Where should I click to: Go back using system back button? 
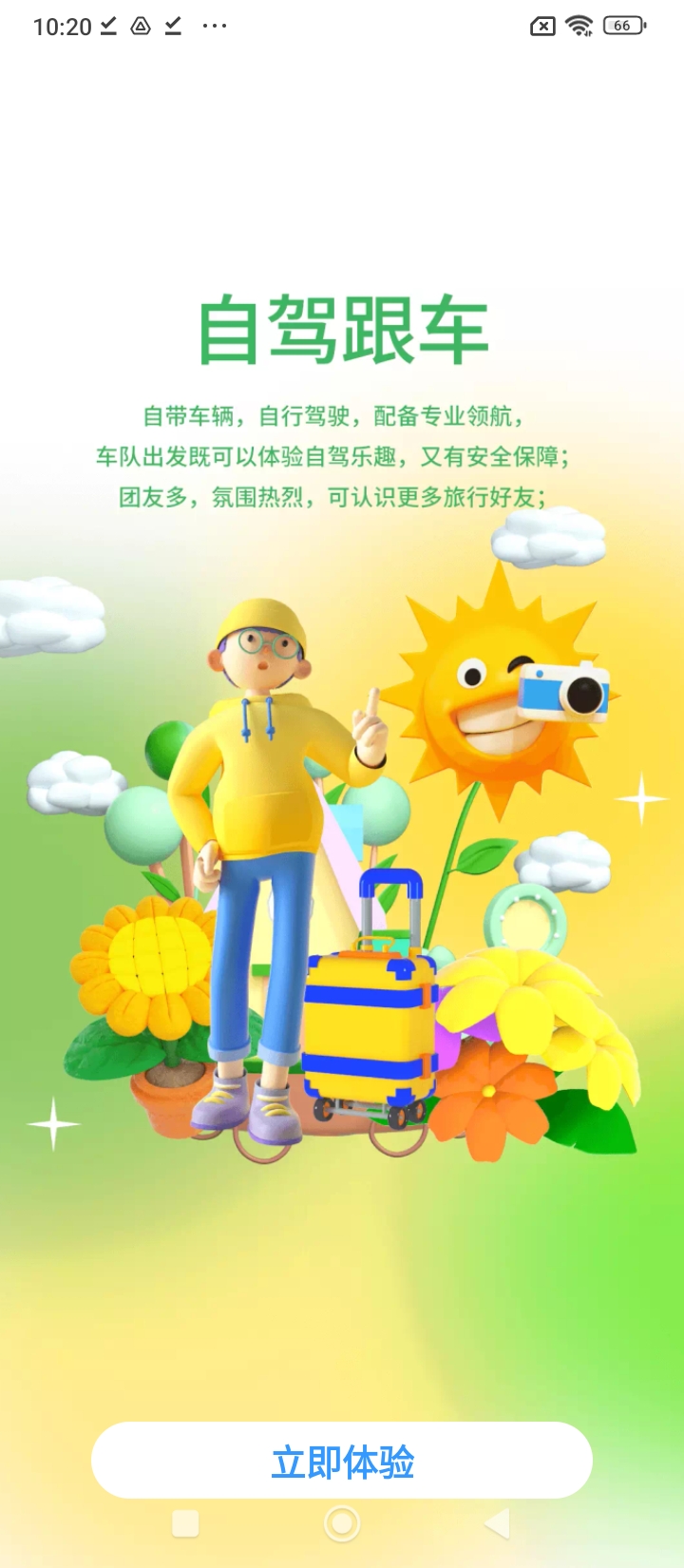pyautogui.click(x=498, y=1523)
